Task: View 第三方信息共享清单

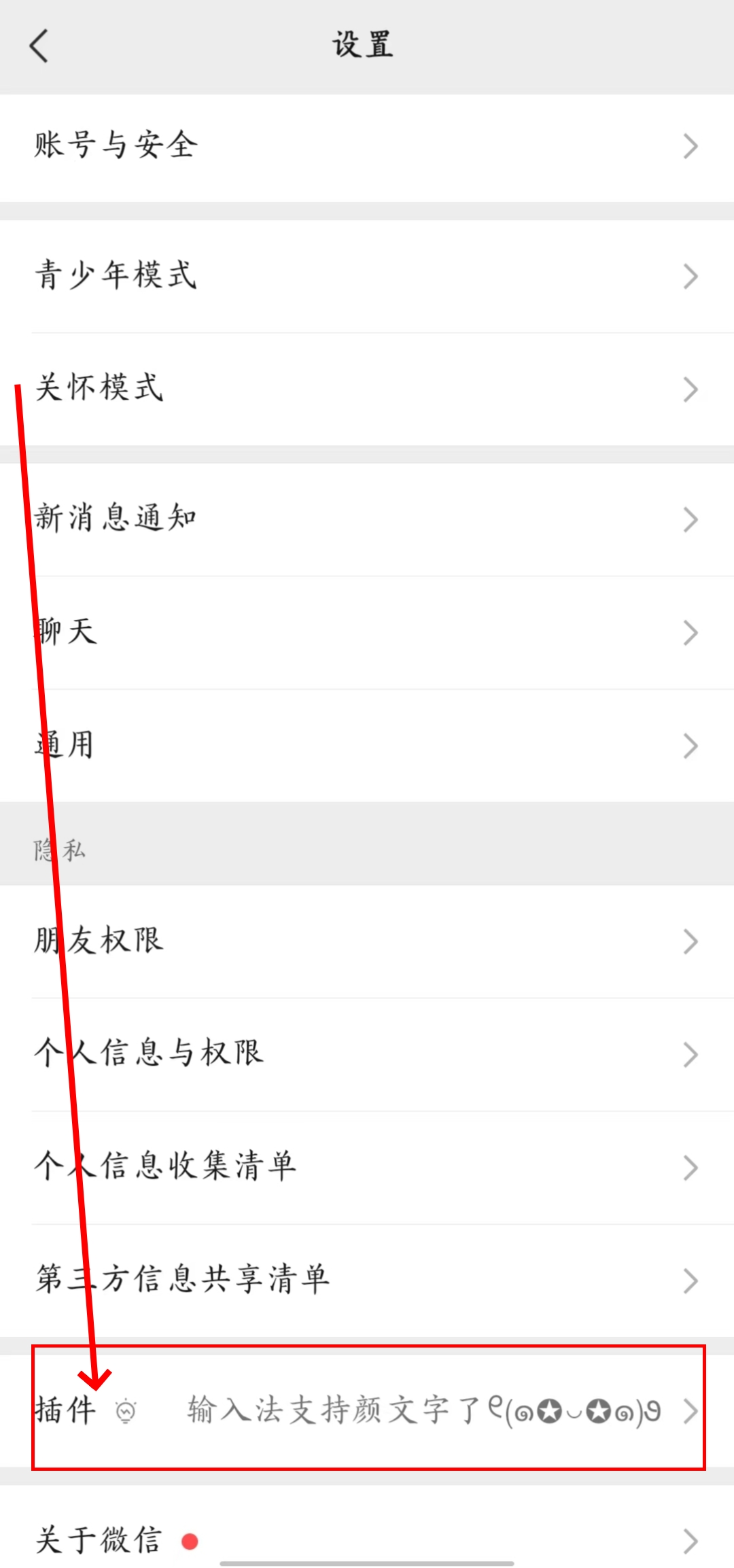Action: tap(367, 1280)
